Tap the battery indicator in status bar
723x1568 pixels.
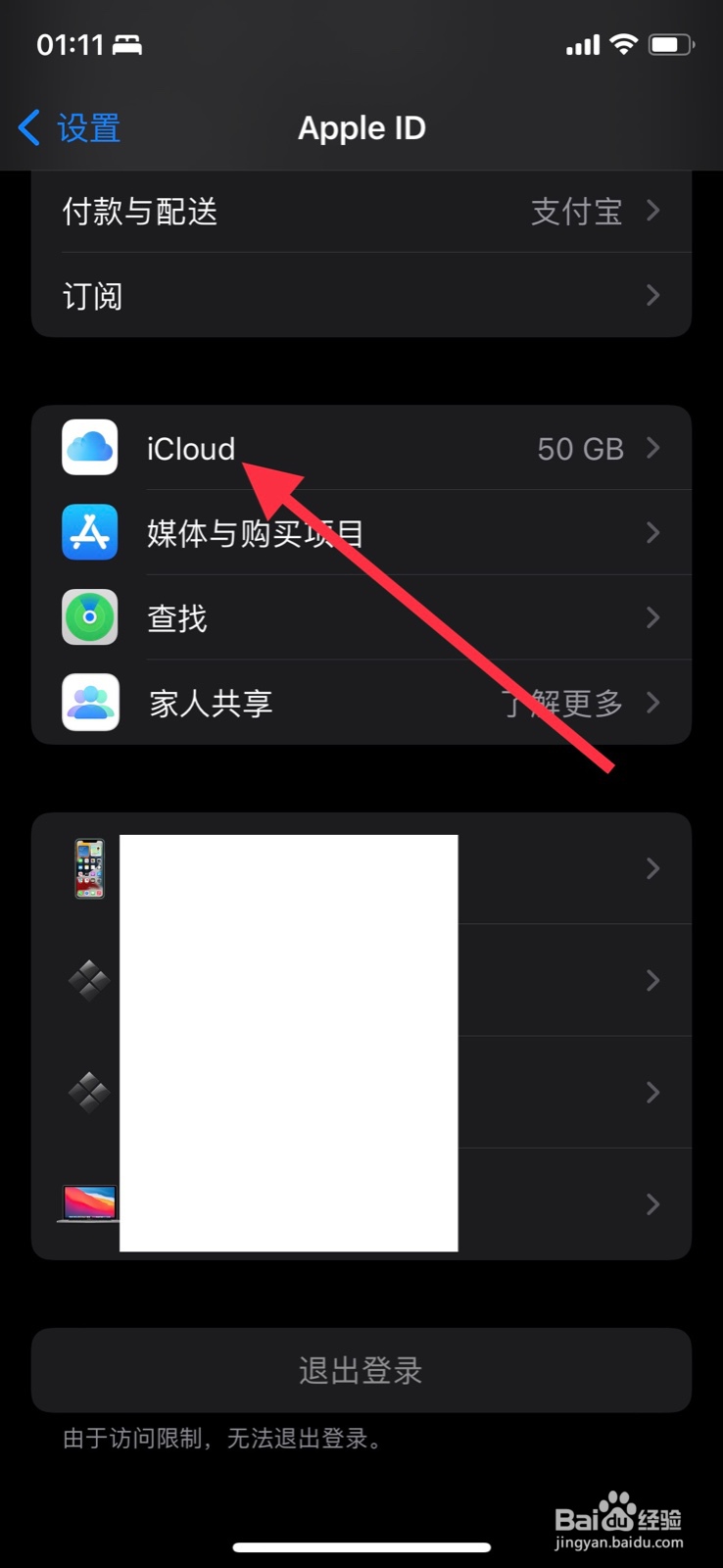pyautogui.click(x=670, y=44)
